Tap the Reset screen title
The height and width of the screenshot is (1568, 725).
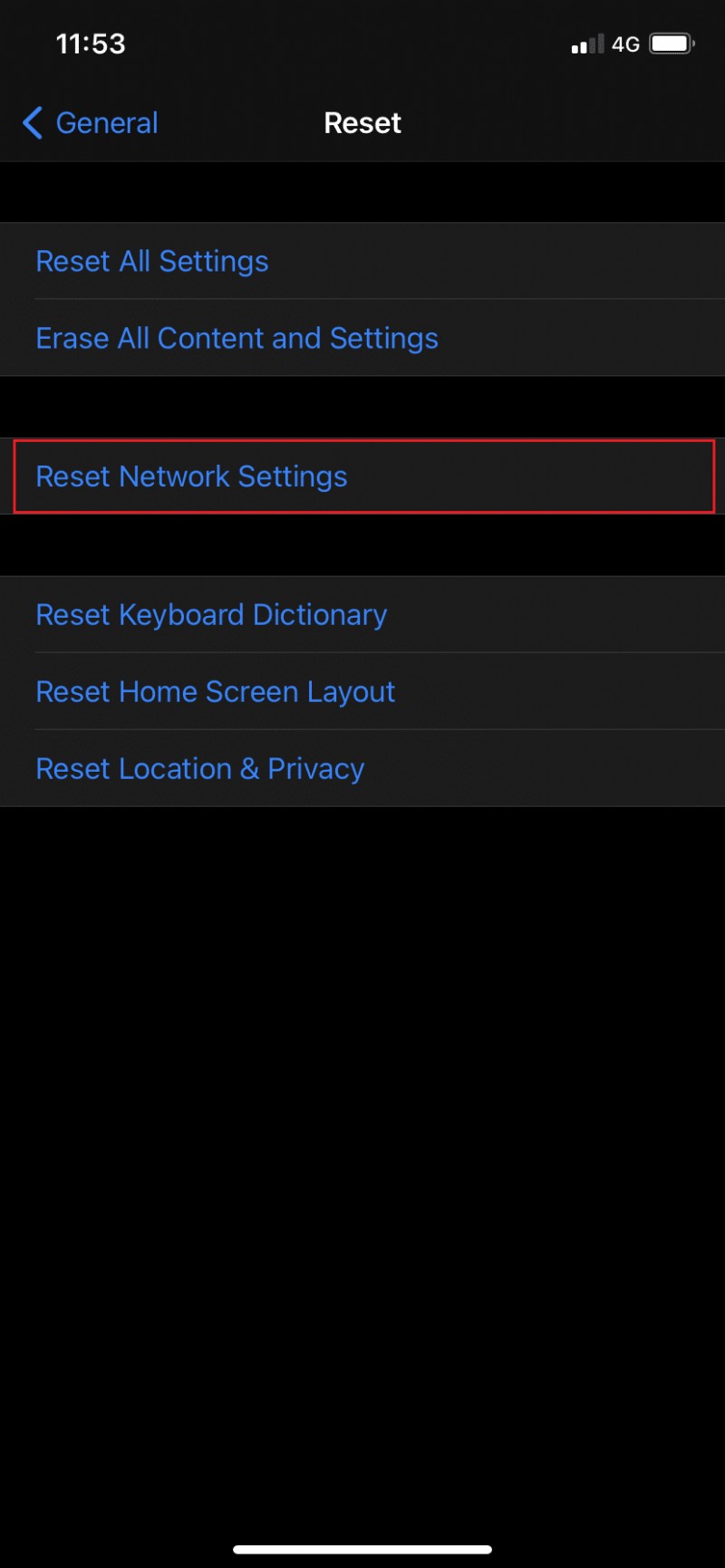362,122
